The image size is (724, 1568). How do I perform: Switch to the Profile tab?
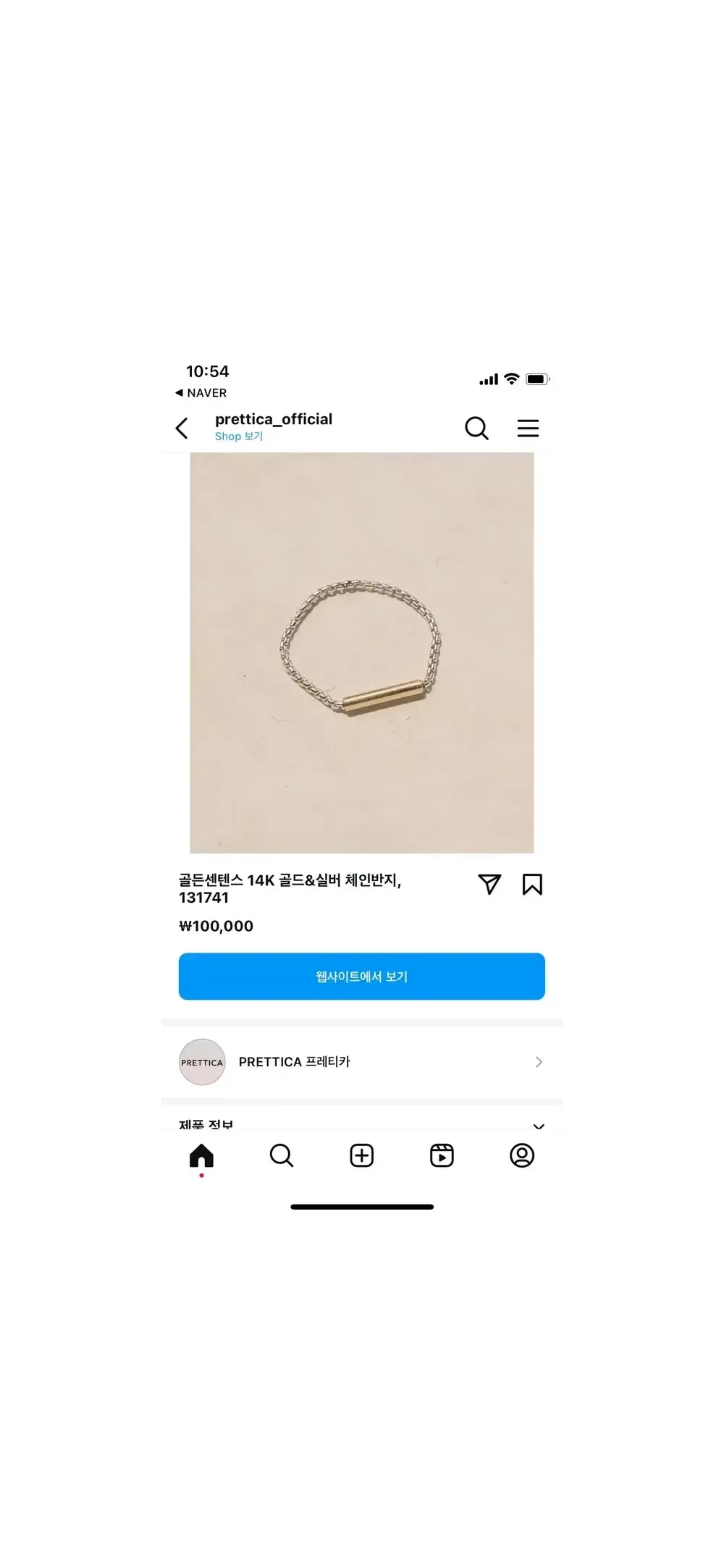pyautogui.click(x=522, y=1155)
